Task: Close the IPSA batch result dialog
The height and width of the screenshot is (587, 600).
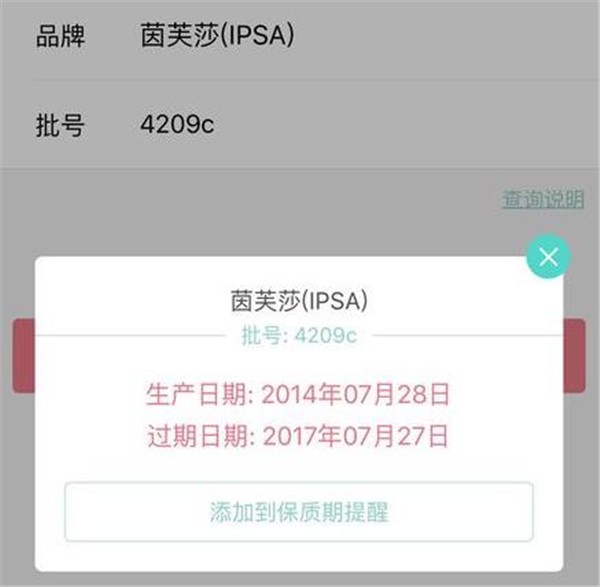Action: (x=548, y=258)
